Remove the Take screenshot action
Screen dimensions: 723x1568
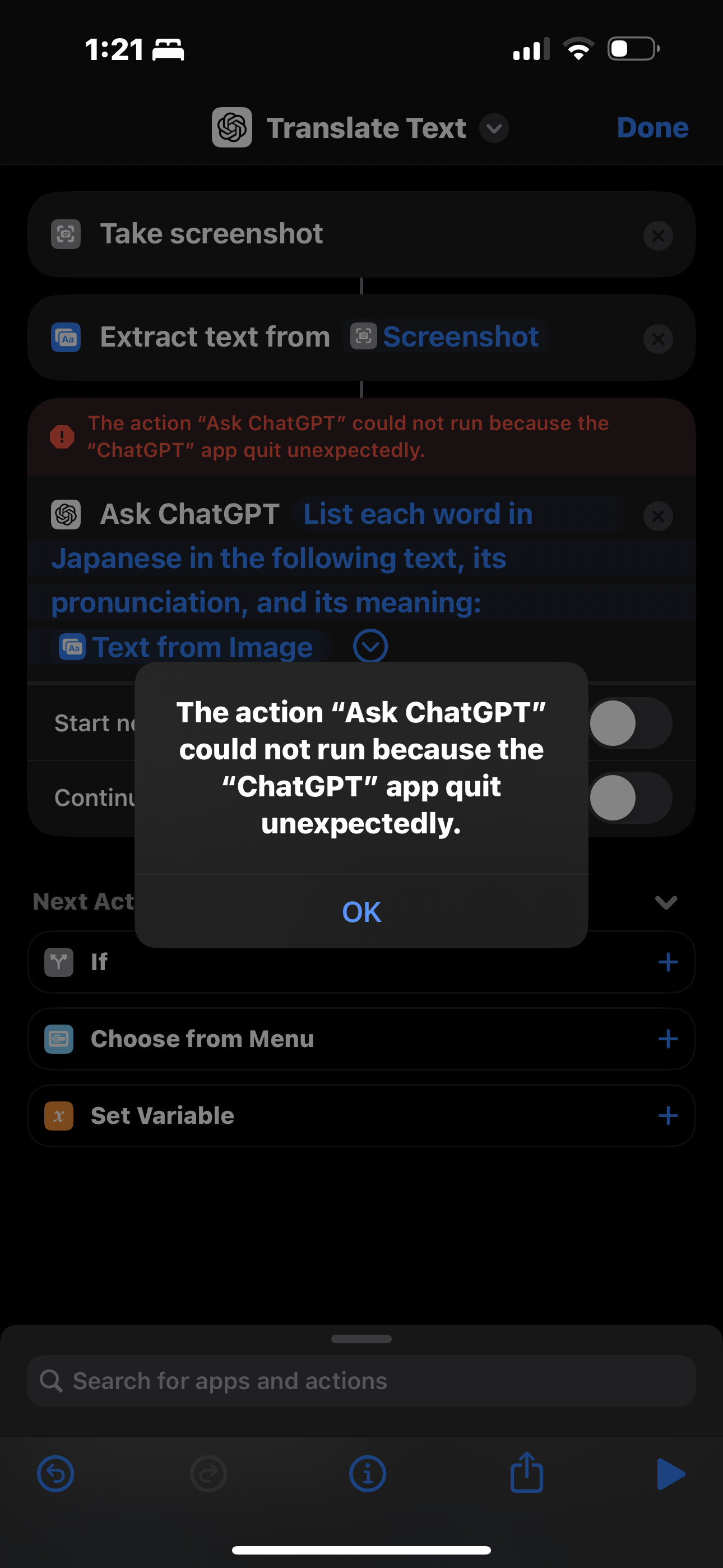658,236
